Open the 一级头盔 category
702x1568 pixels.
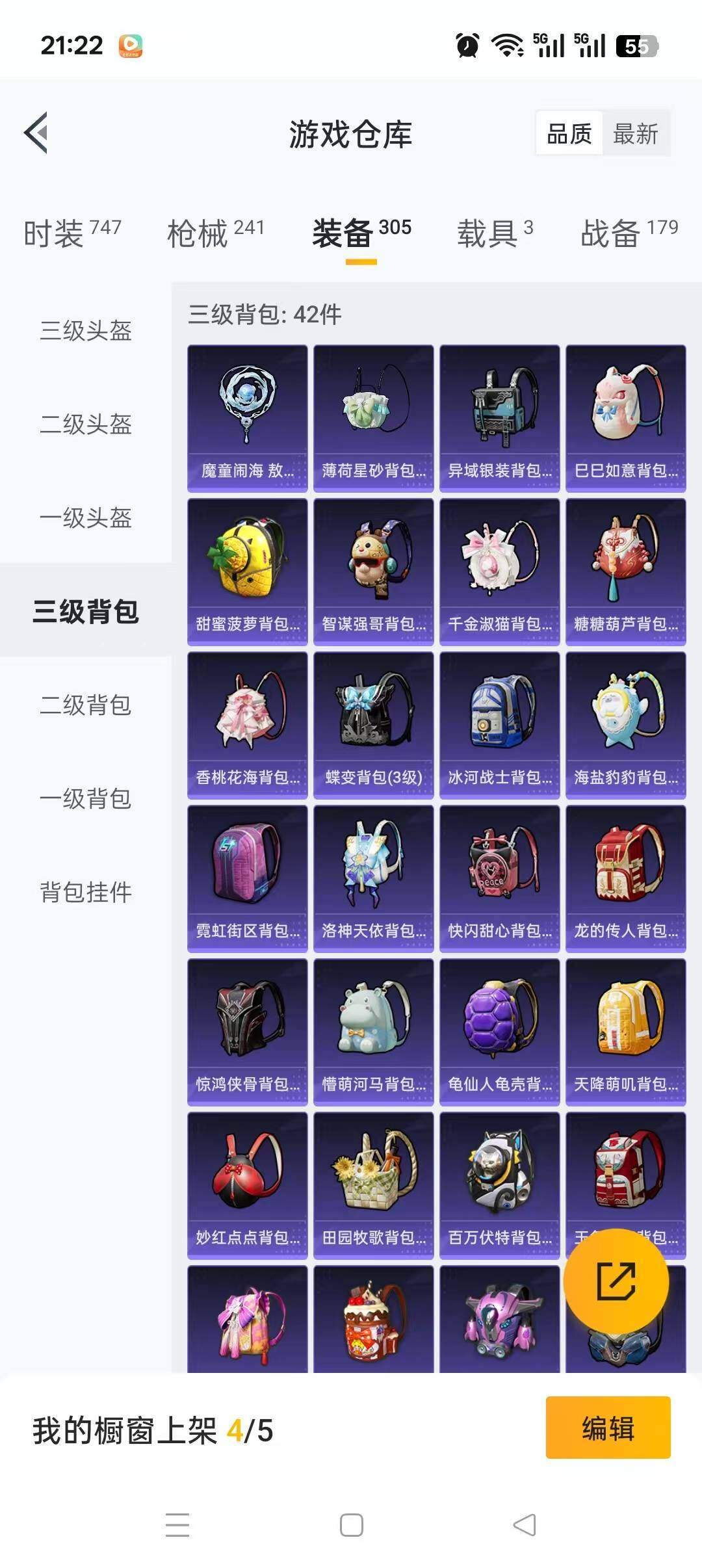[86, 518]
